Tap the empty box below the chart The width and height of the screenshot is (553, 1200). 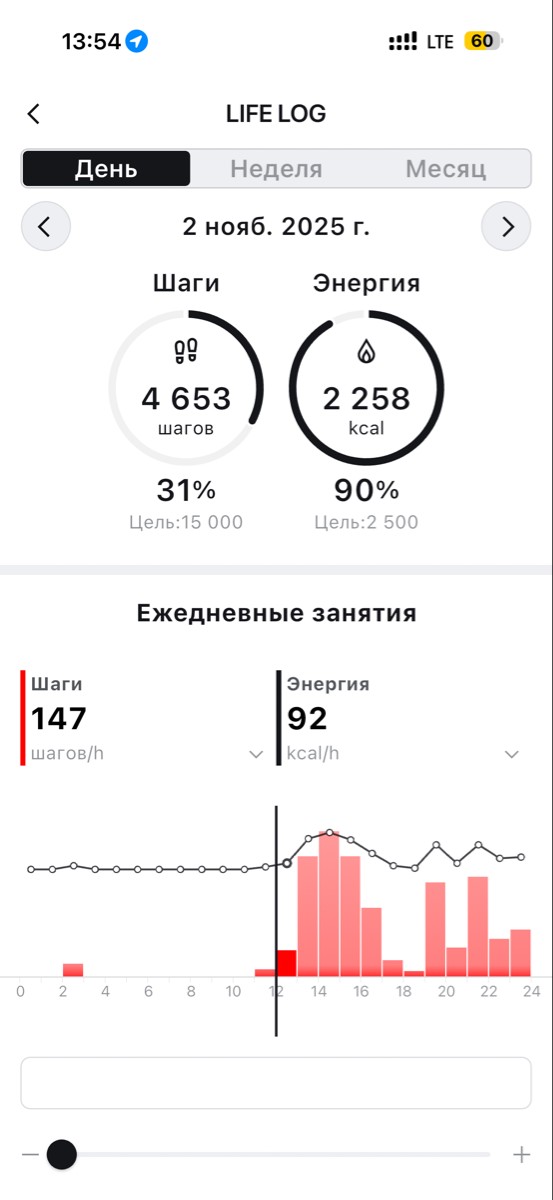tap(276, 1083)
